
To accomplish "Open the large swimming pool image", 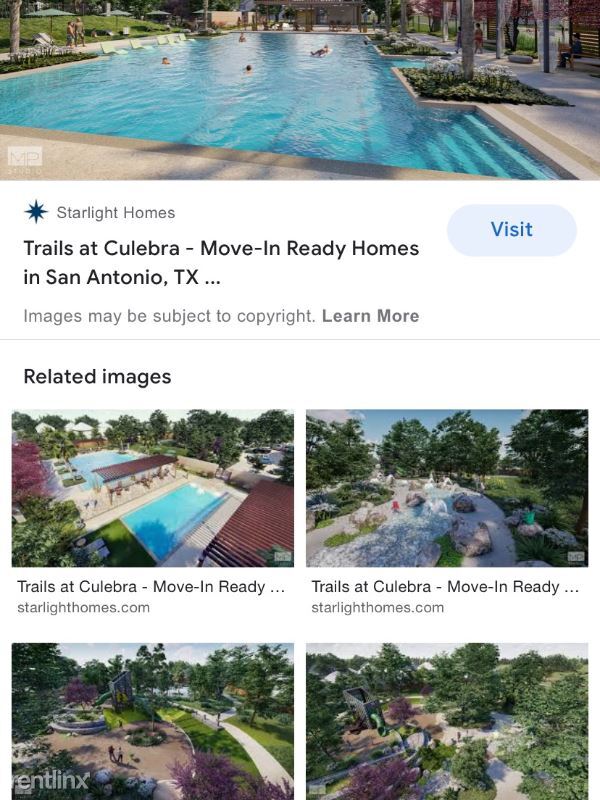I will point(300,90).
